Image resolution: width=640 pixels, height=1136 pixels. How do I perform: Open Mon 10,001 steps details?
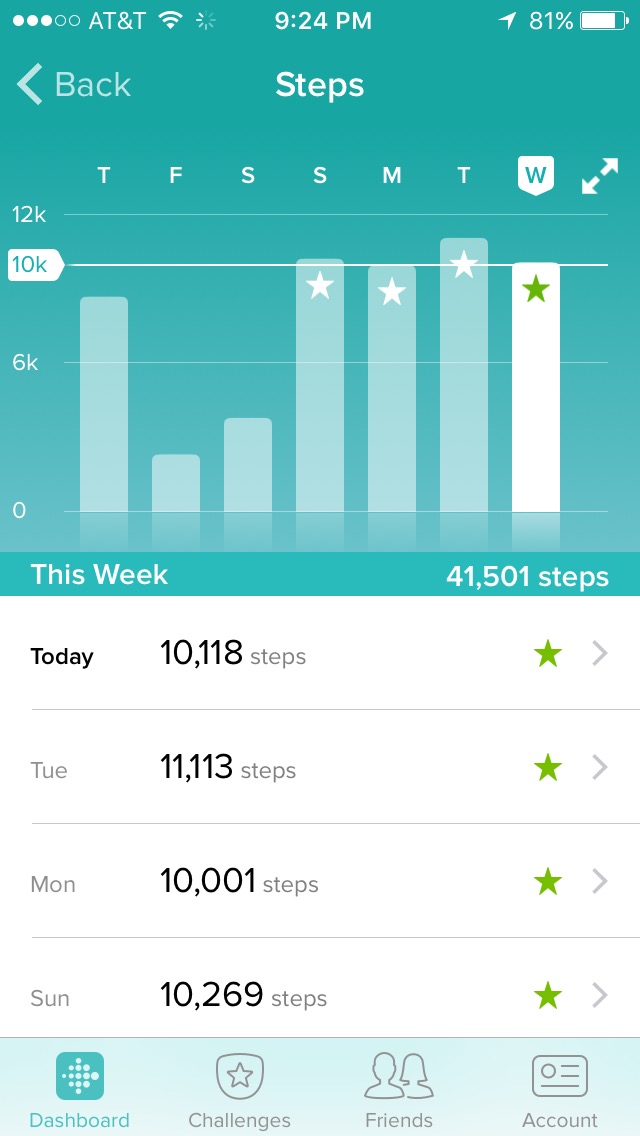click(x=320, y=881)
